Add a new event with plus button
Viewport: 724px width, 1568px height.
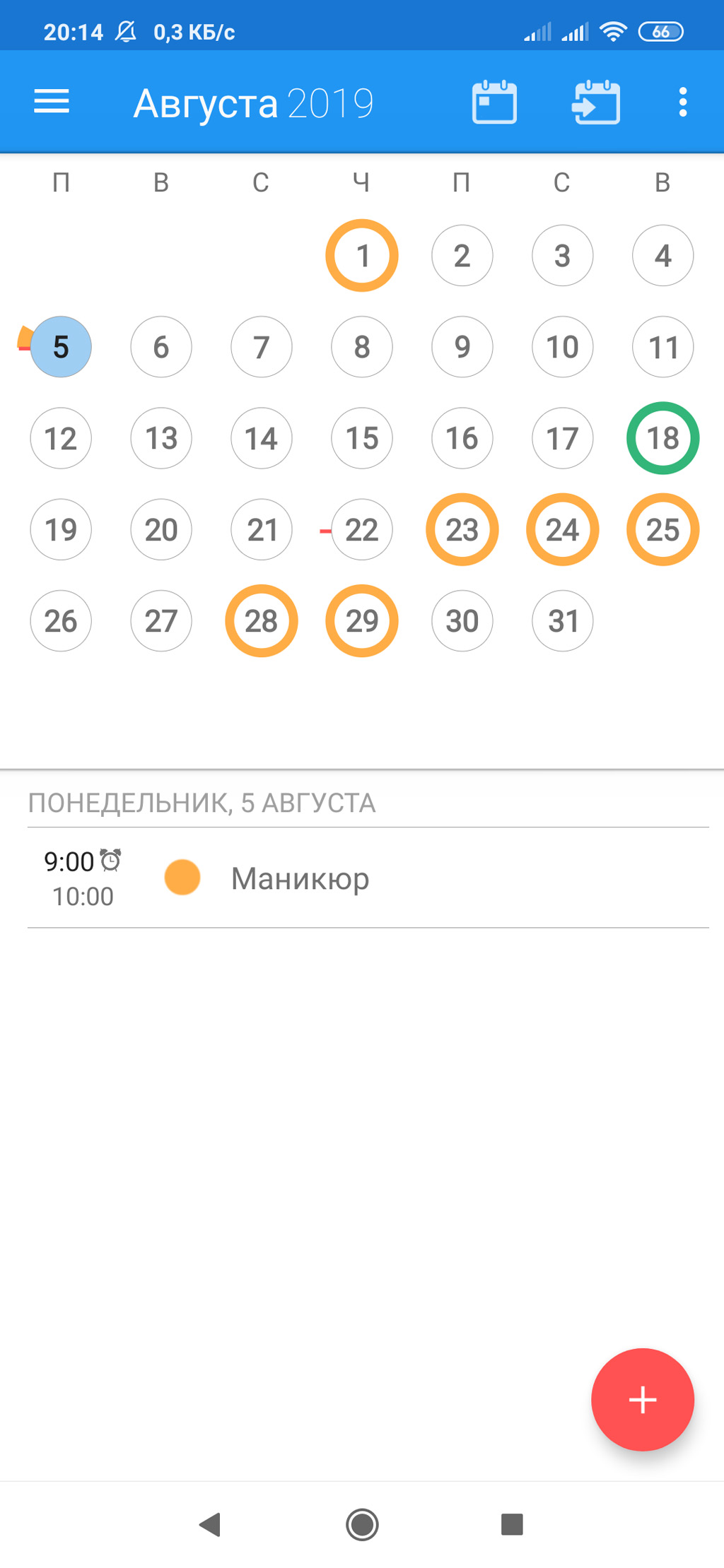pyautogui.click(x=643, y=1400)
